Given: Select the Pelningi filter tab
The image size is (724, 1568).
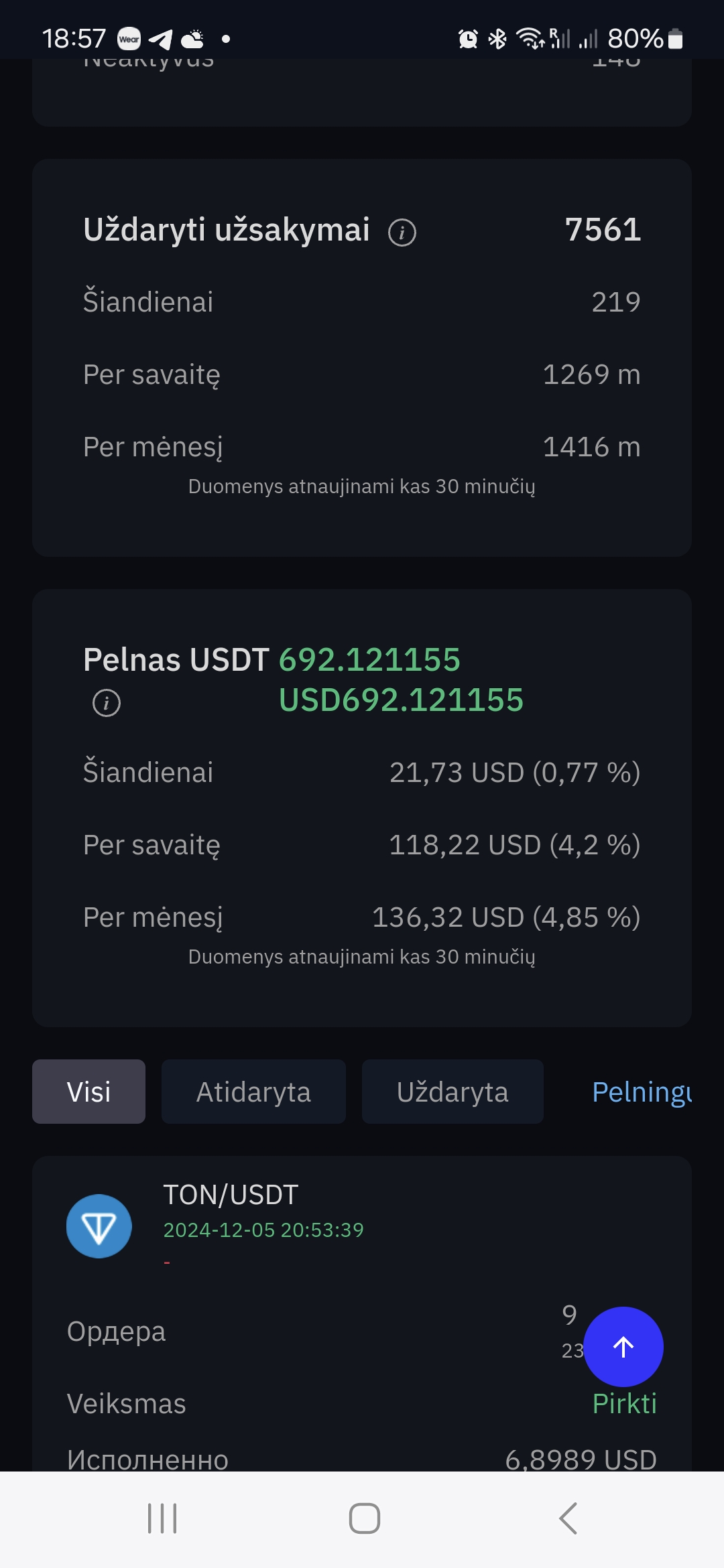Looking at the screenshot, I should [x=642, y=1092].
